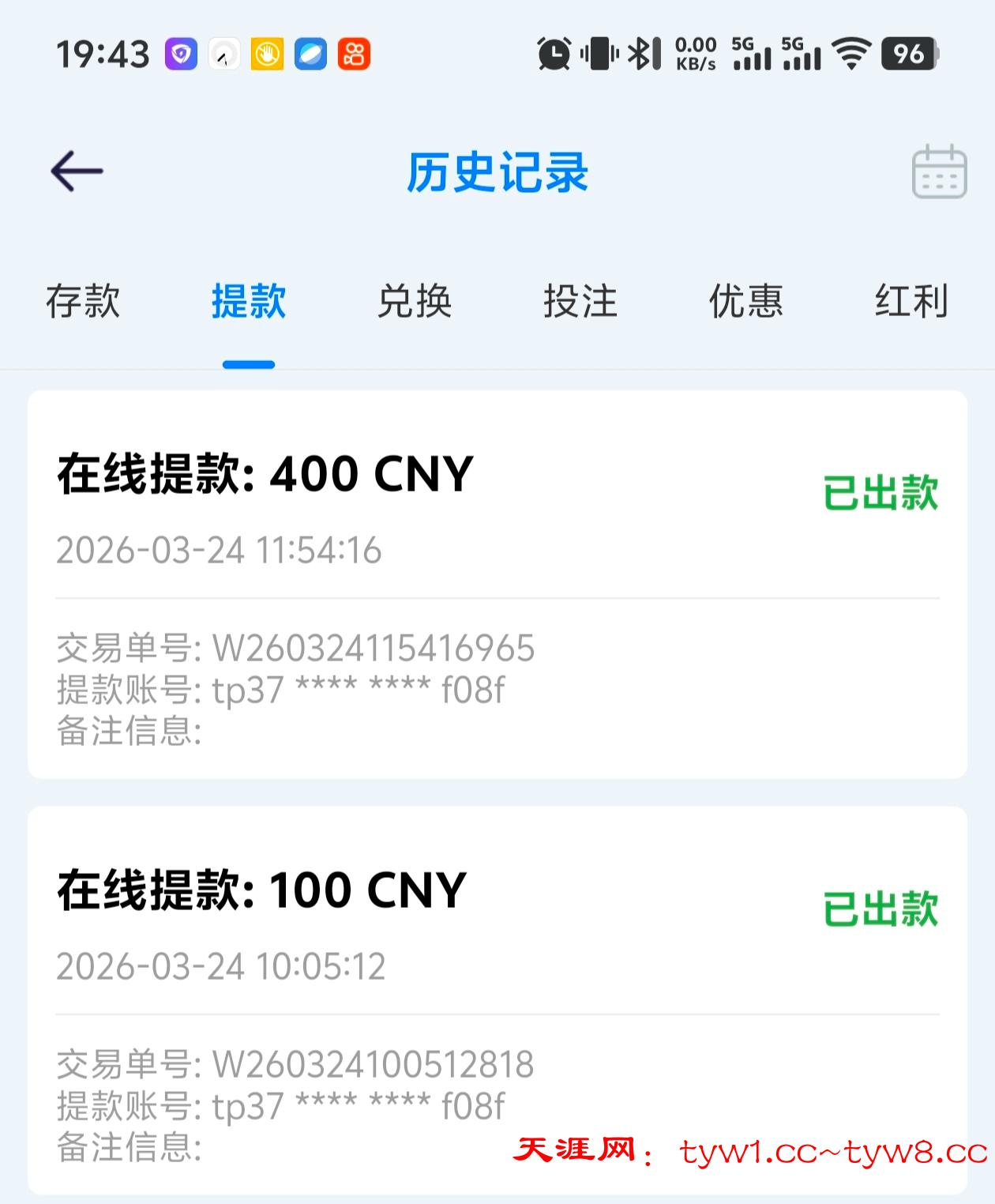
Task: Switch to the 兑换 tab
Action: click(x=415, y=302)
